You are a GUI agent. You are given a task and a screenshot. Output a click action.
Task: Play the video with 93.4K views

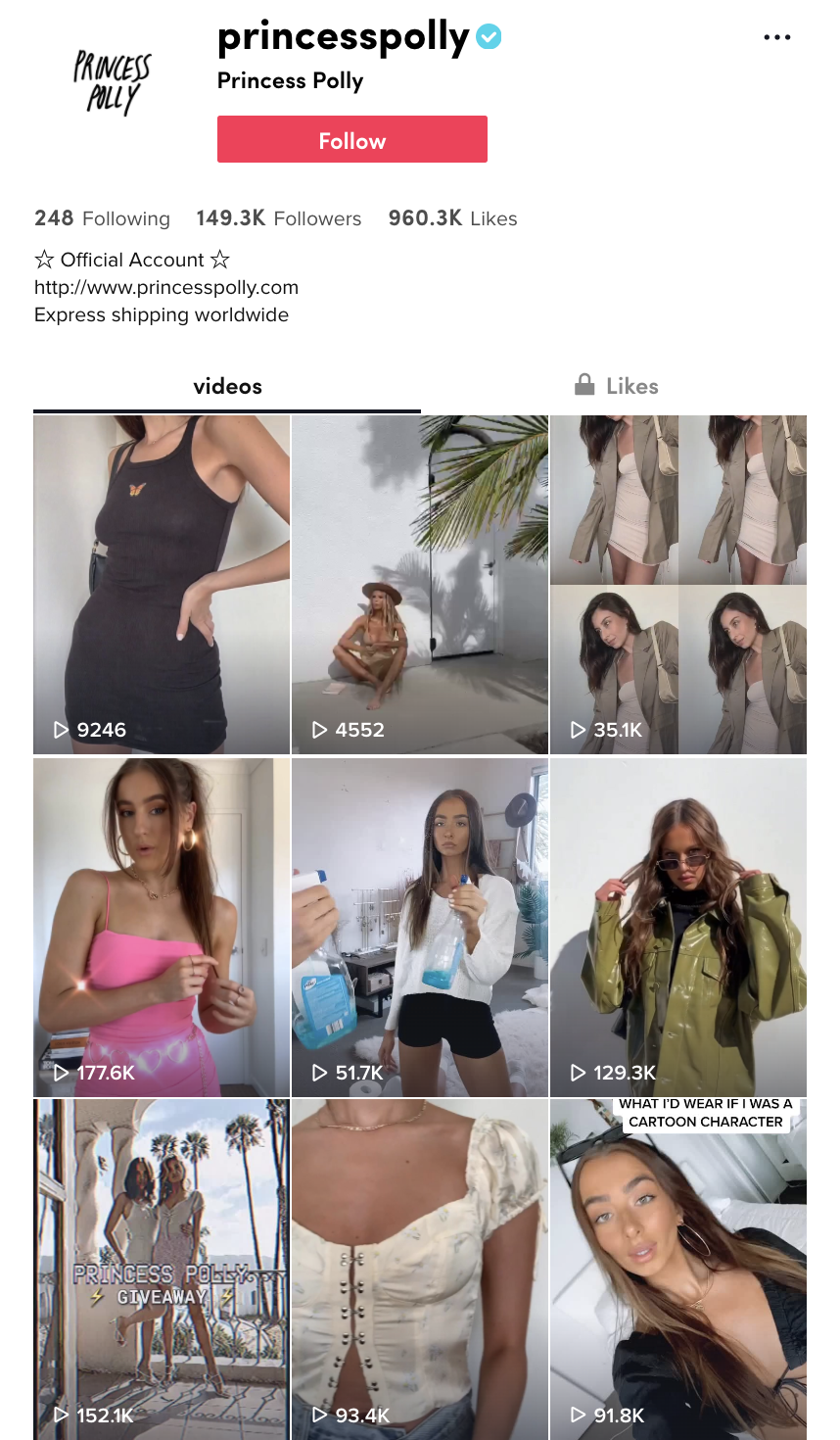coord(420,1269)
